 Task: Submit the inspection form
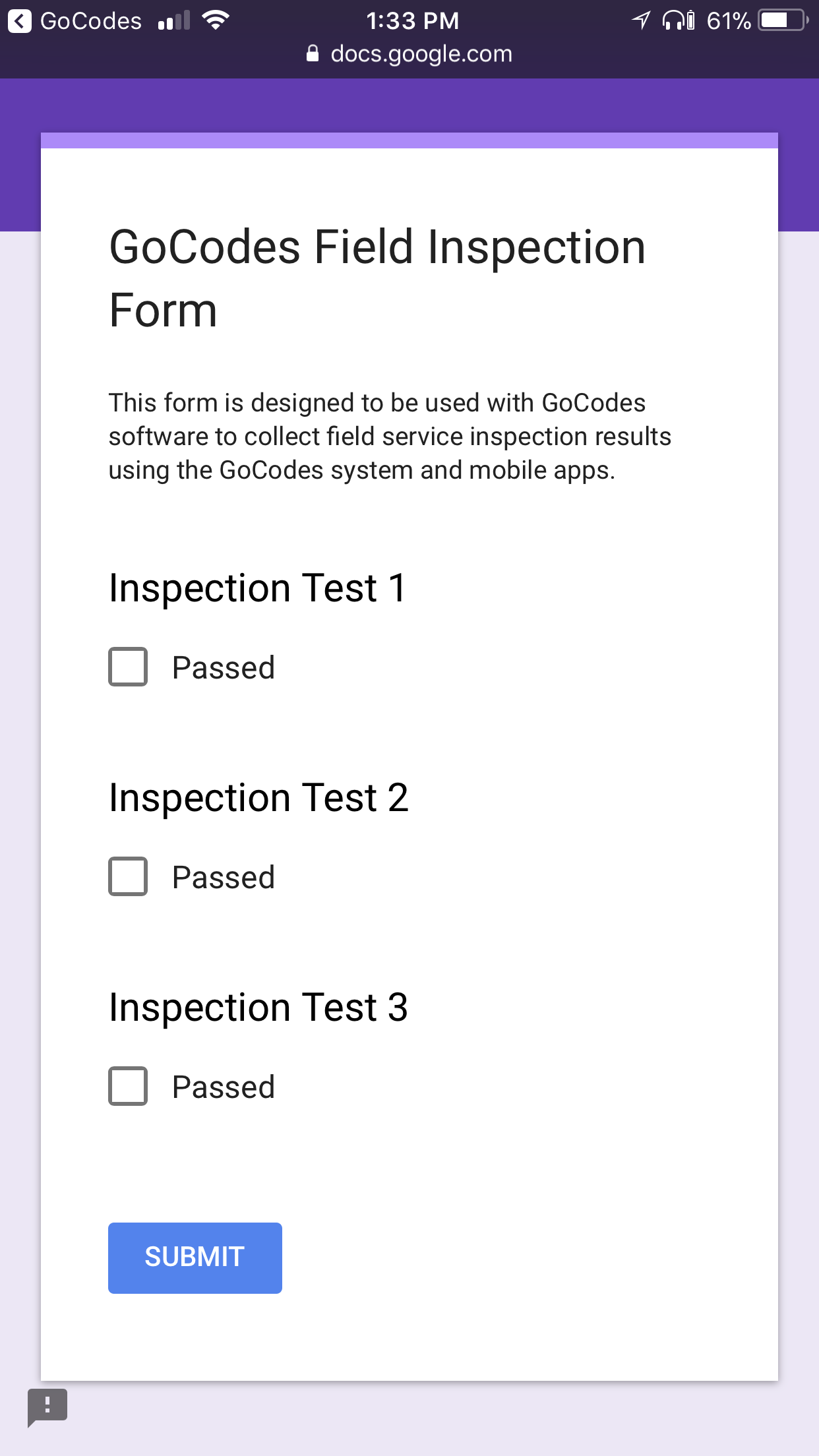click(195, 1258)
